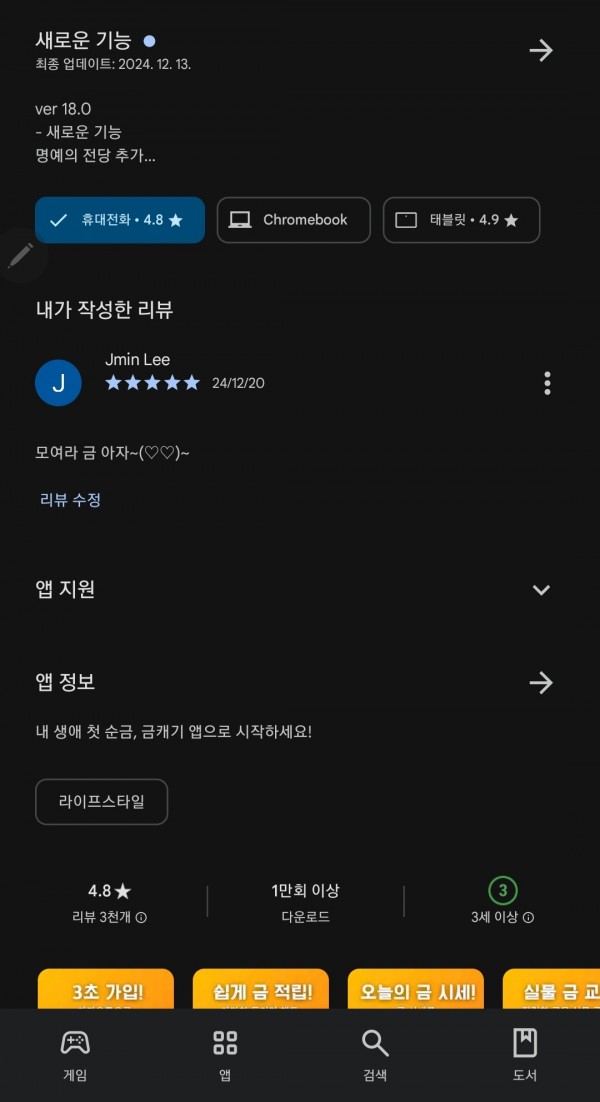
Task: Open the 쉽게 금 적립! screenshot
Action: 261,988
